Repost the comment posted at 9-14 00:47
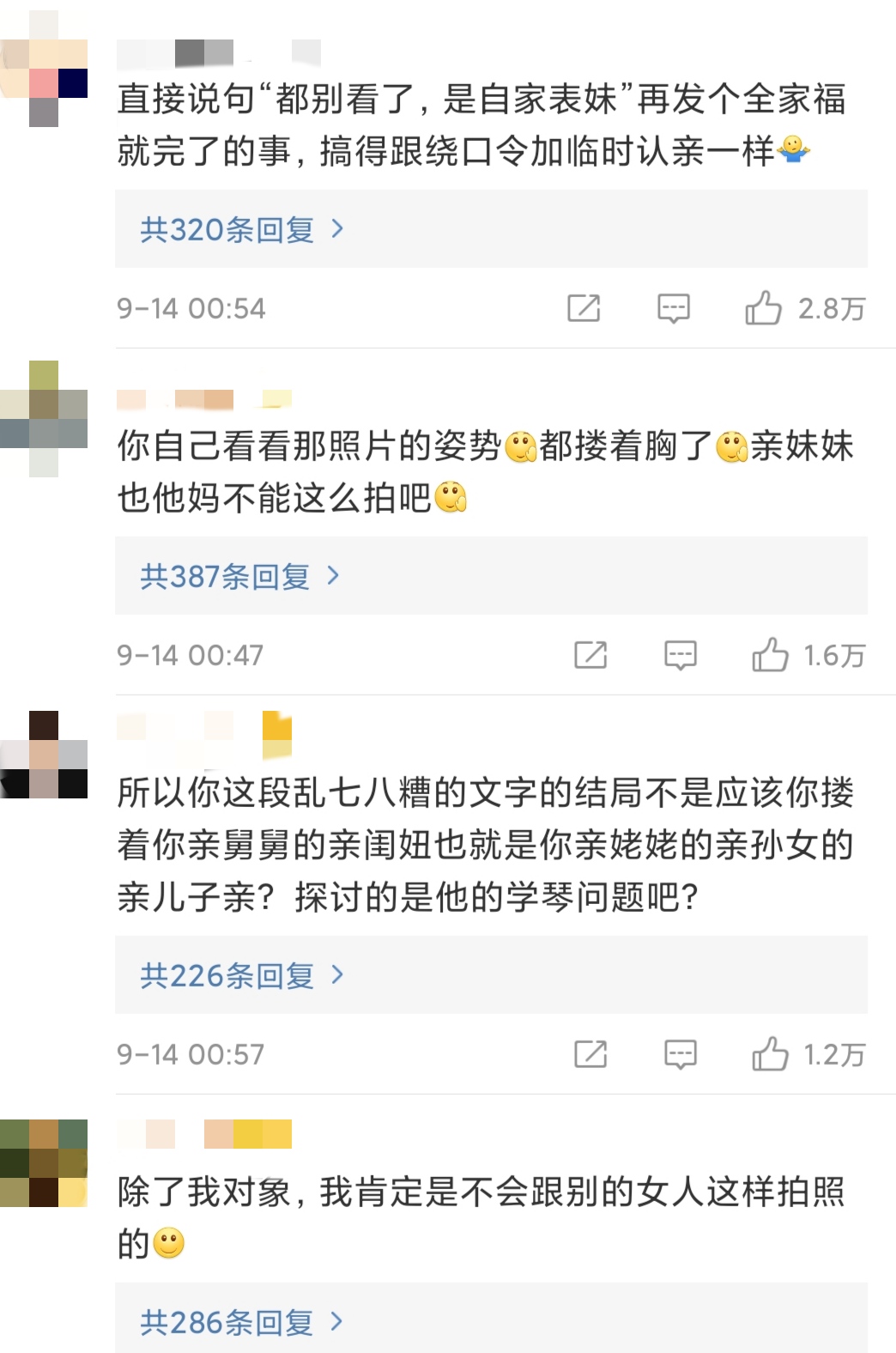896x1353 pixels. pyautogui.click(x=590, y=655)
